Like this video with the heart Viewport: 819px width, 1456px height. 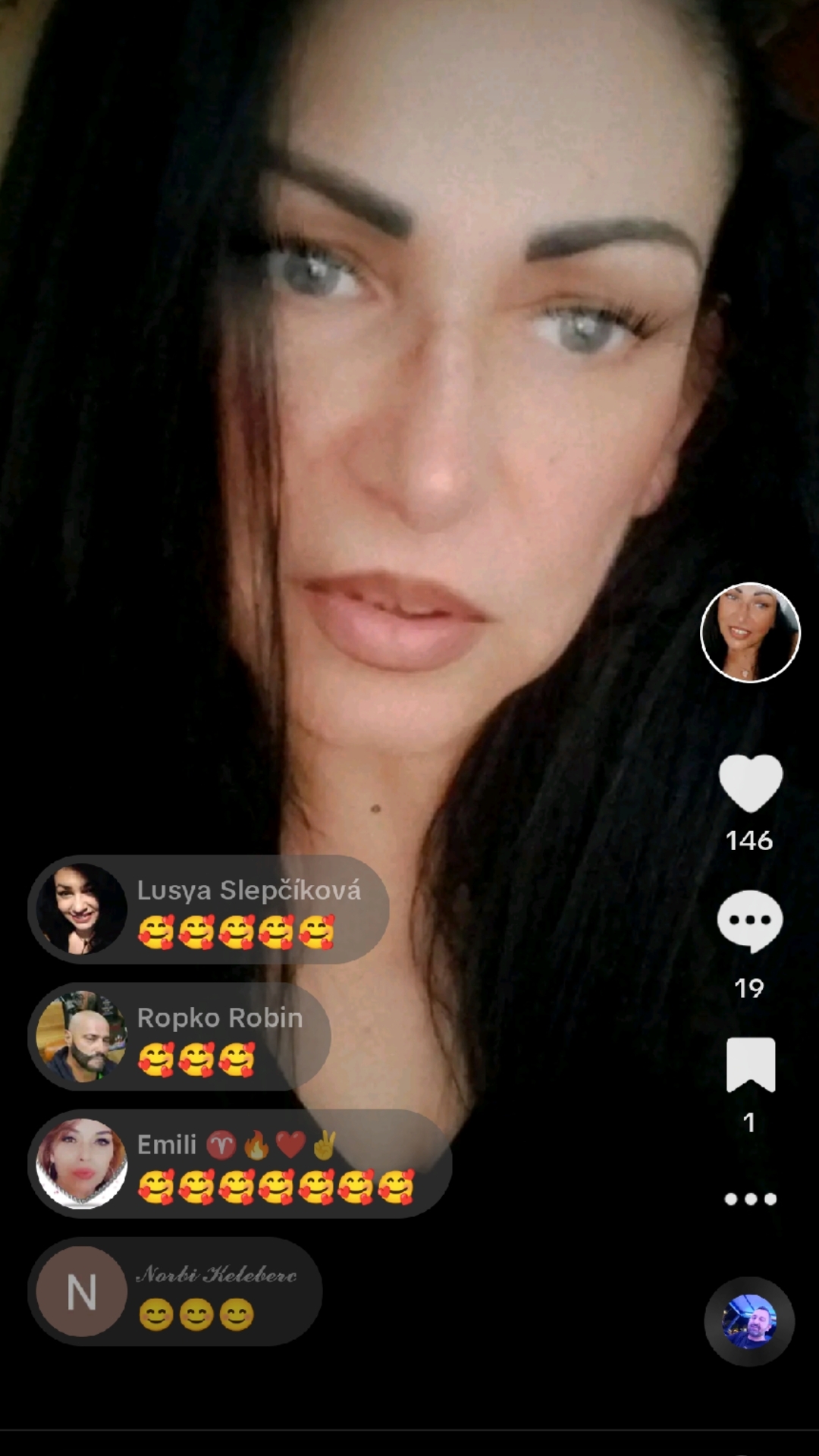click(x=750, y=783)
